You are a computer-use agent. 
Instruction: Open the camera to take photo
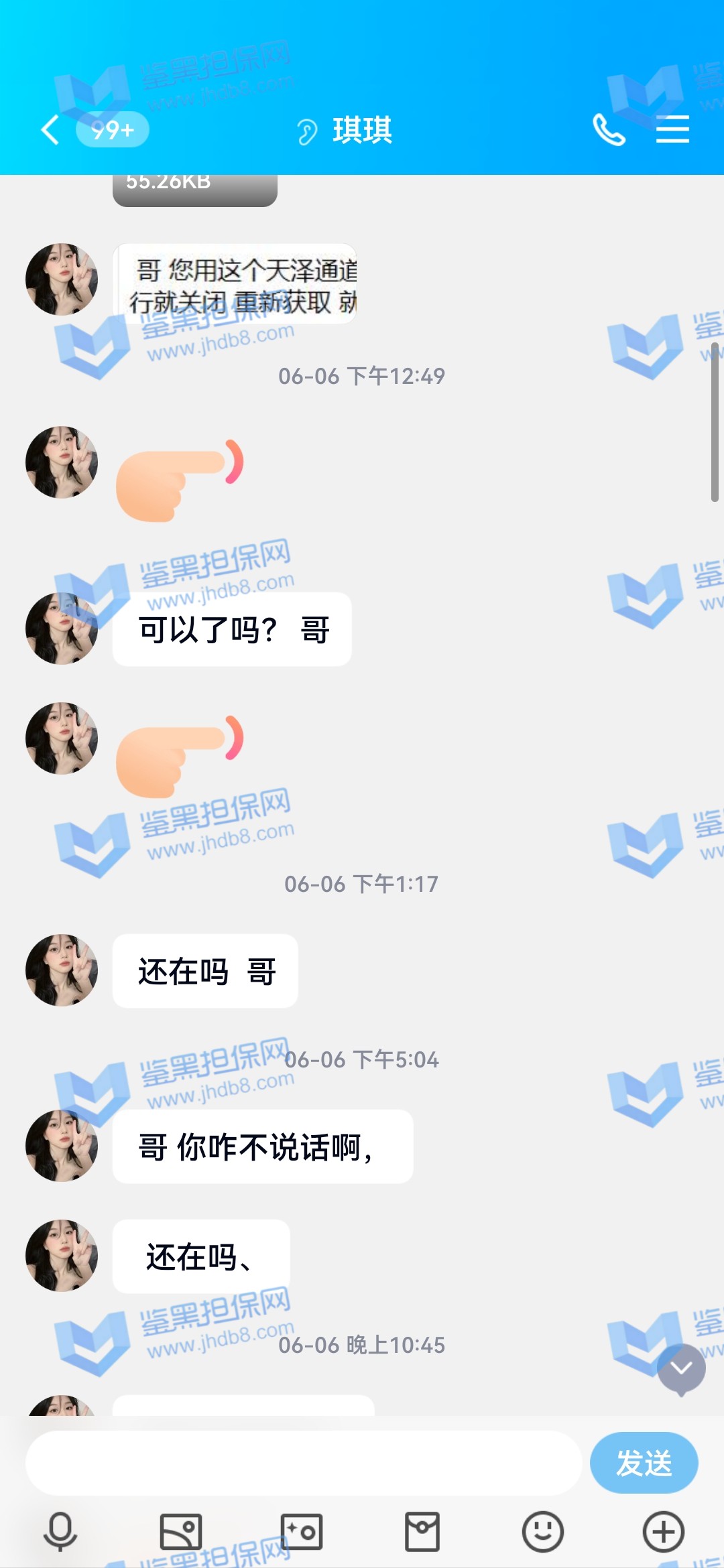click(302, 1532)
